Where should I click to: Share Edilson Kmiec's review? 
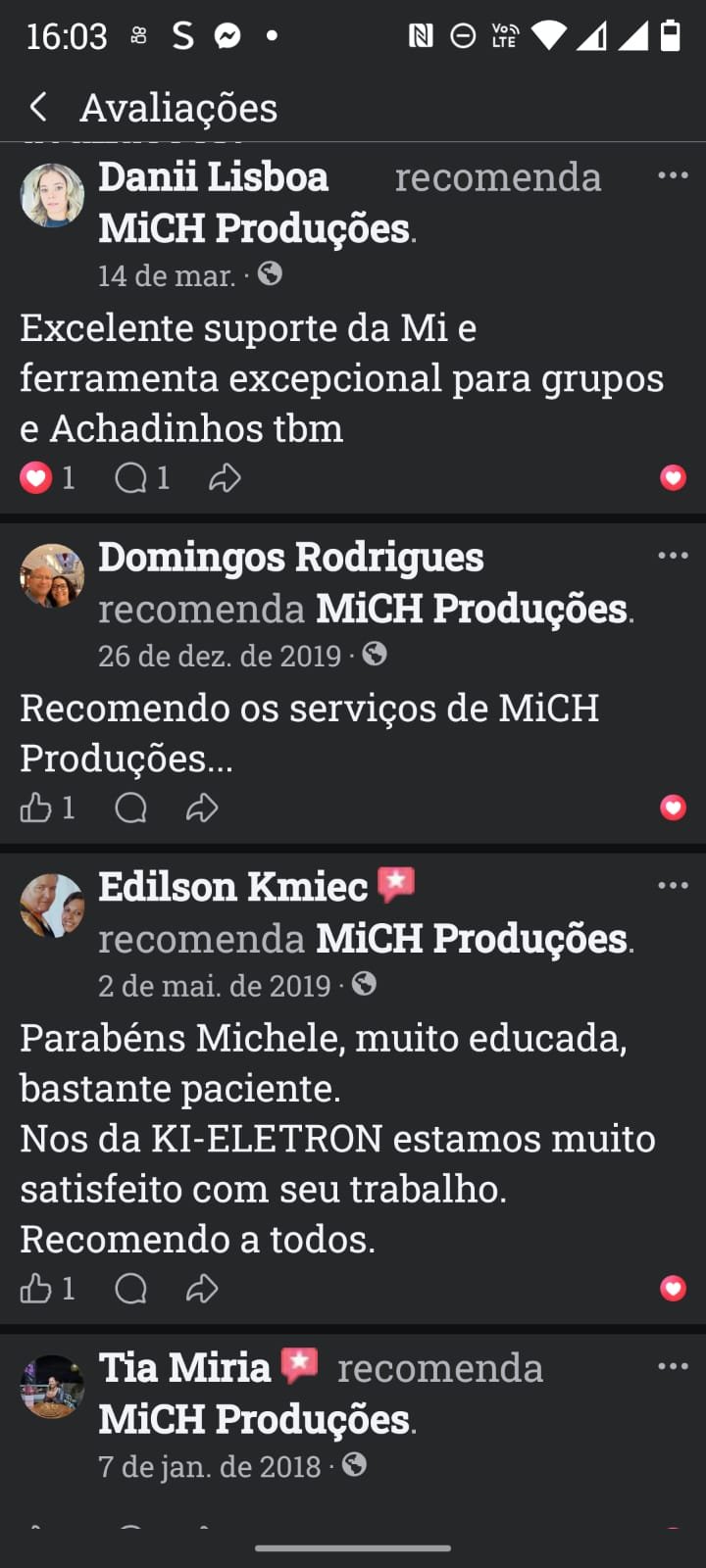click(x=202, y=1289)
